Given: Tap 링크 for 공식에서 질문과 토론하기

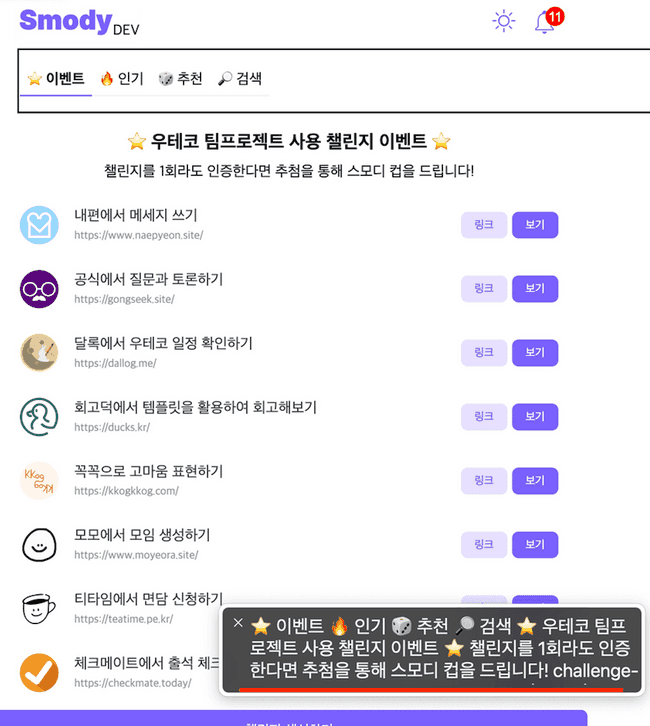Looking at the screenshot, I should click(x=484, y=289).
